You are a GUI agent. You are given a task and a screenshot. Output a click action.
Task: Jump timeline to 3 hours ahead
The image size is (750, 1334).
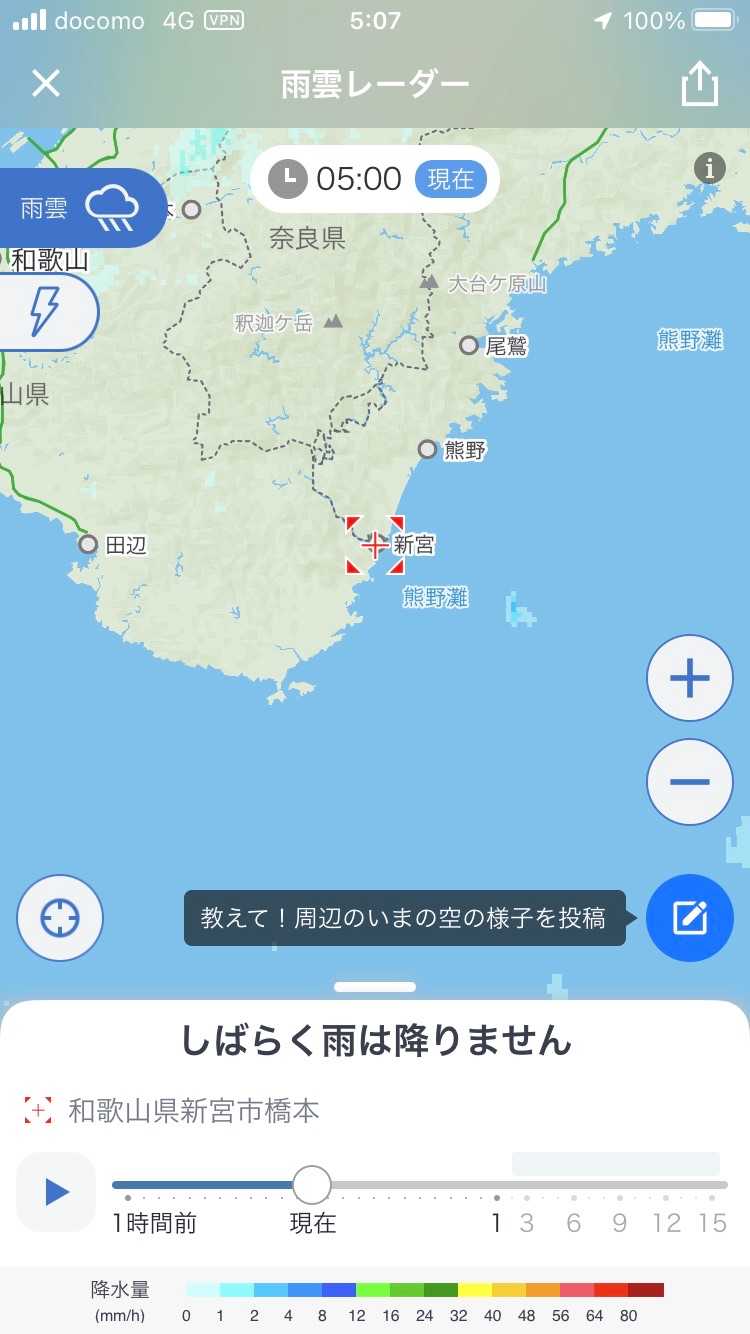526,1223
